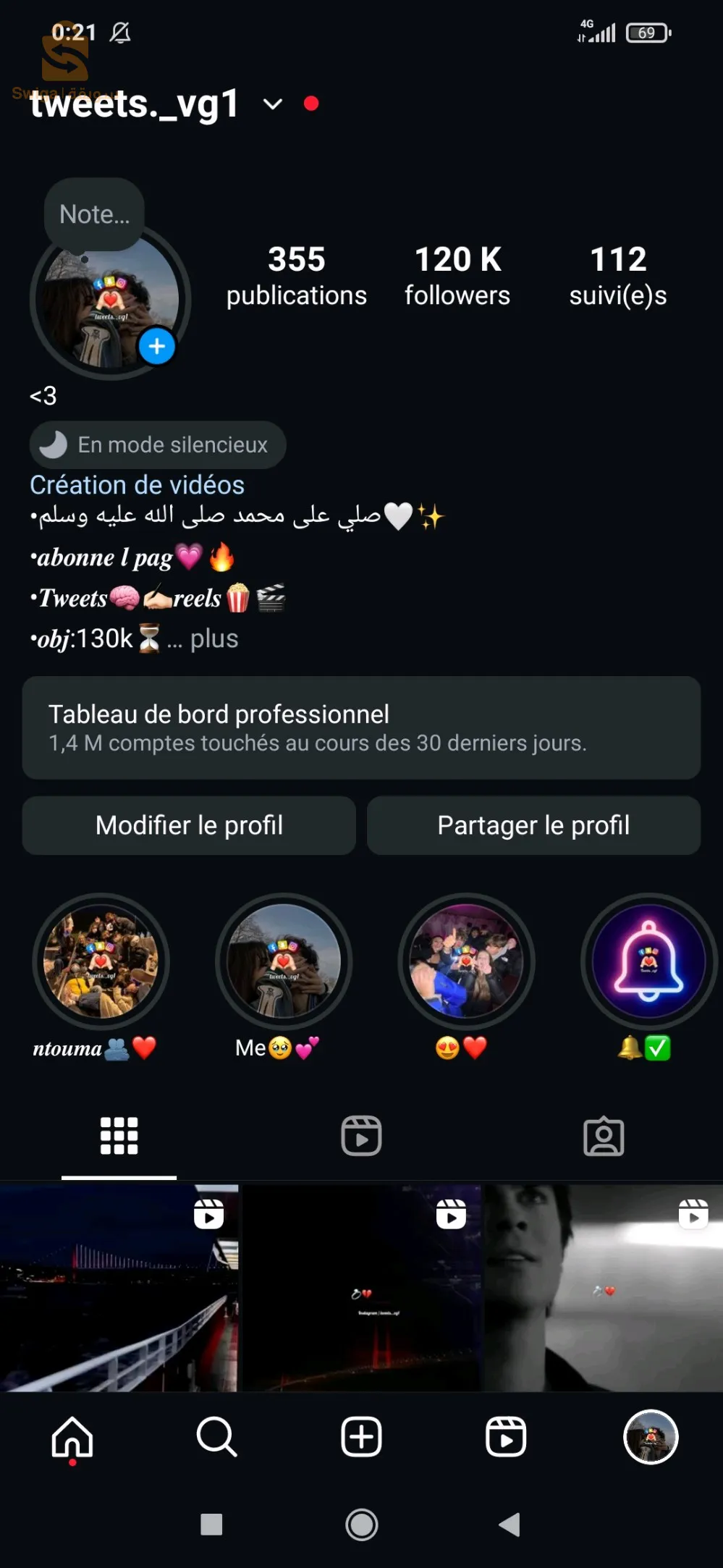Tap the battery level indicator
The height and width of the screenshot is (1568, 723).
pyautogui.click(x=646, y=33)
